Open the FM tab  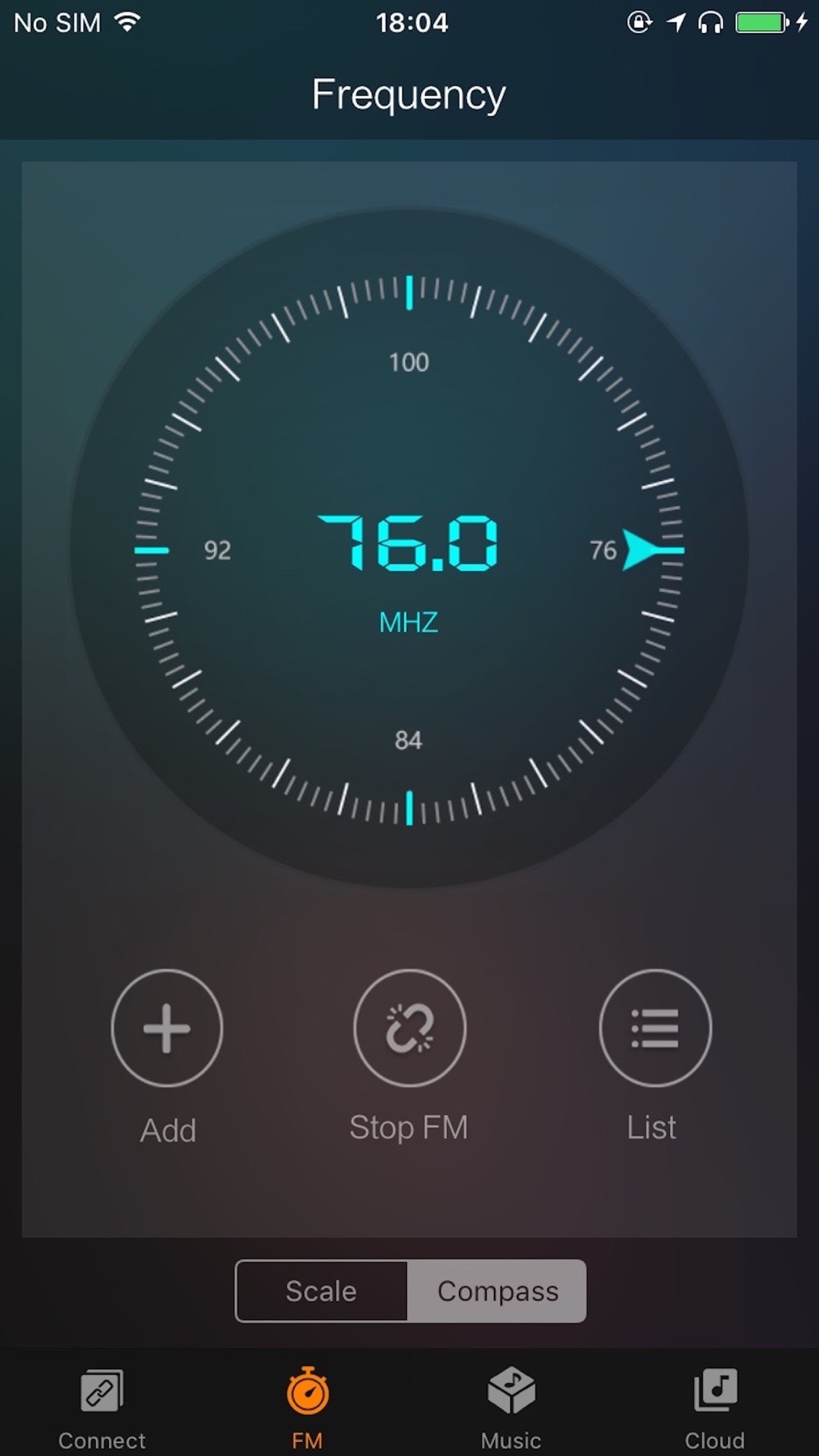pyautogui.click(x=307, y=1409)
